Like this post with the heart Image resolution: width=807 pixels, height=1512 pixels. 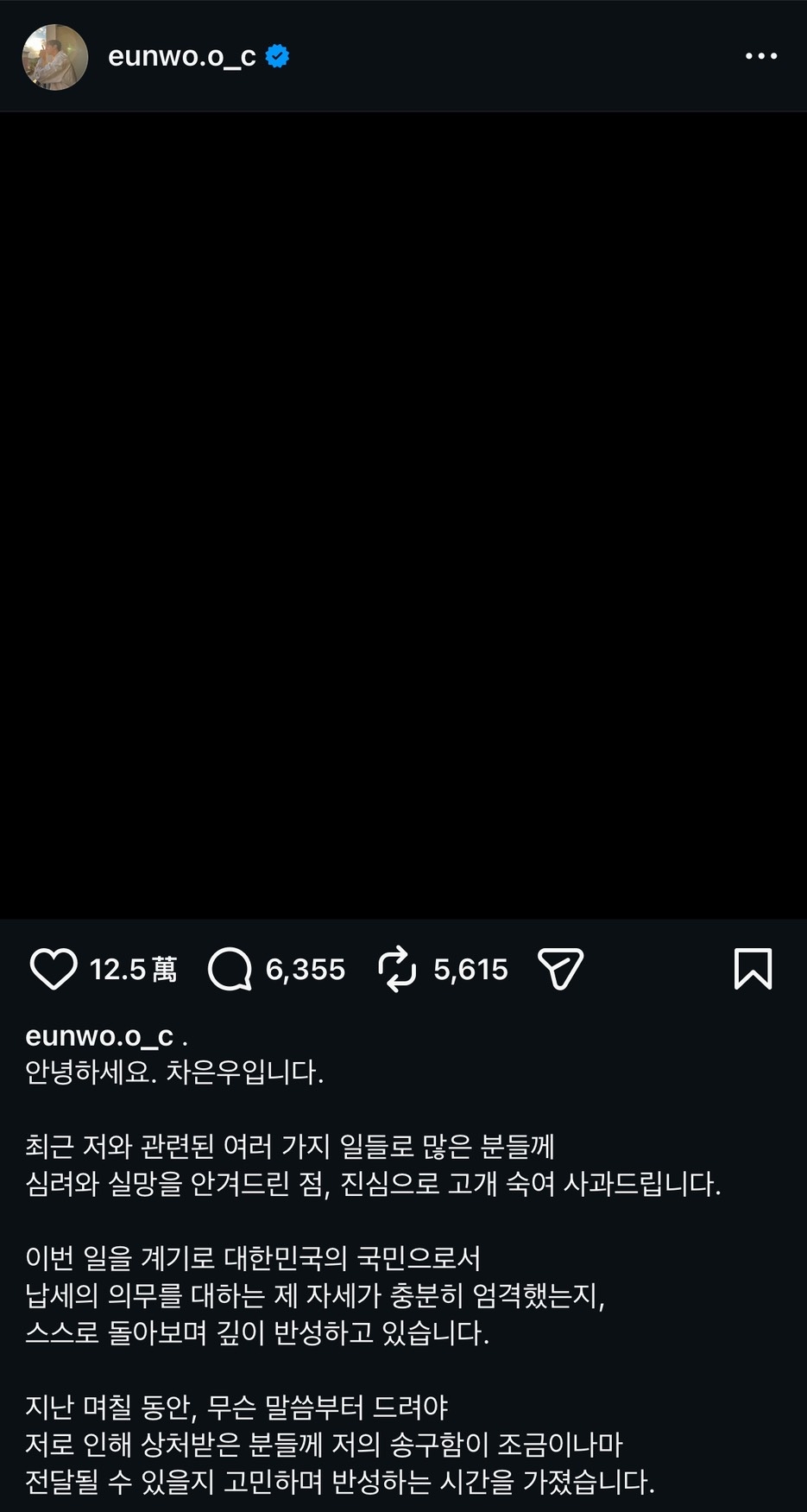54,969
